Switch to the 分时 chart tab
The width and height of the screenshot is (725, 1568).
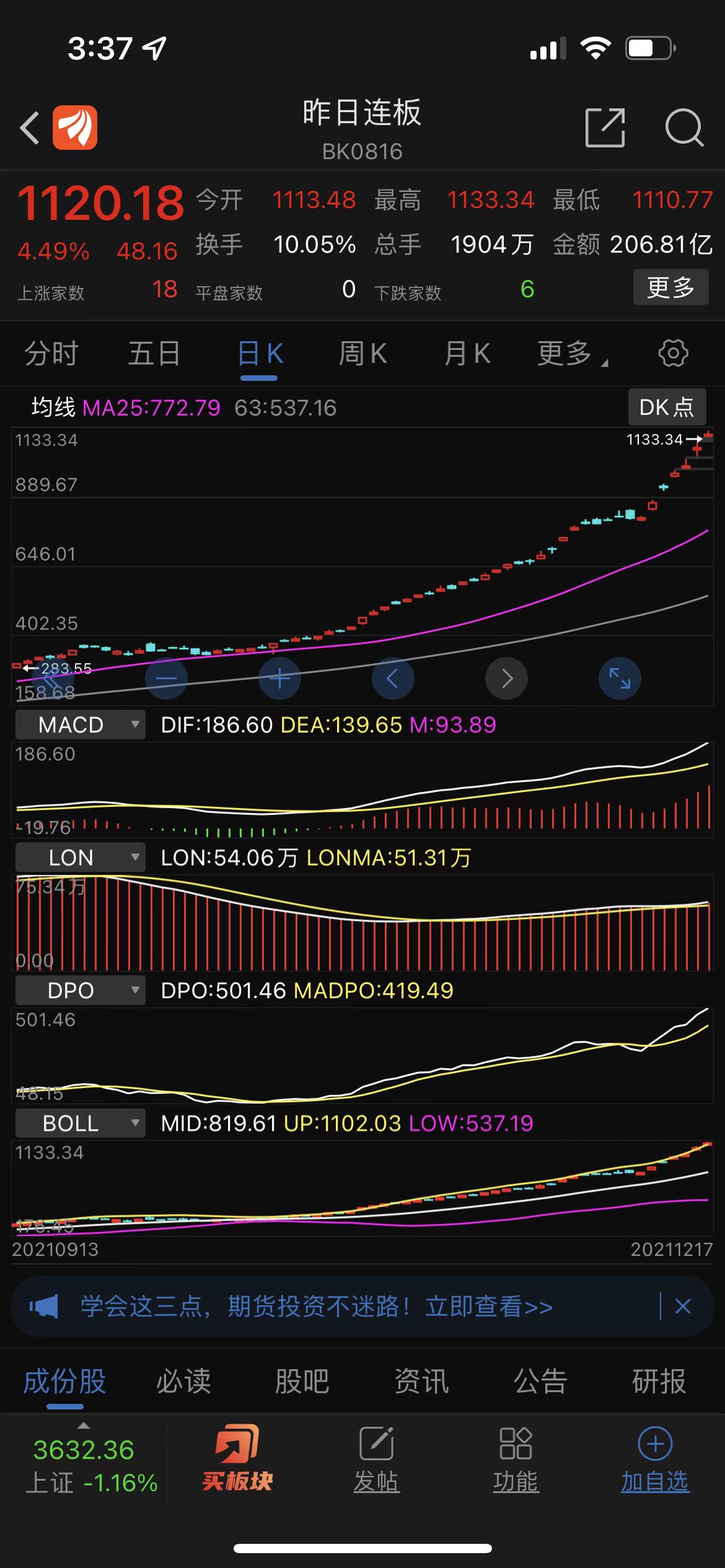(x=51, y=354)
